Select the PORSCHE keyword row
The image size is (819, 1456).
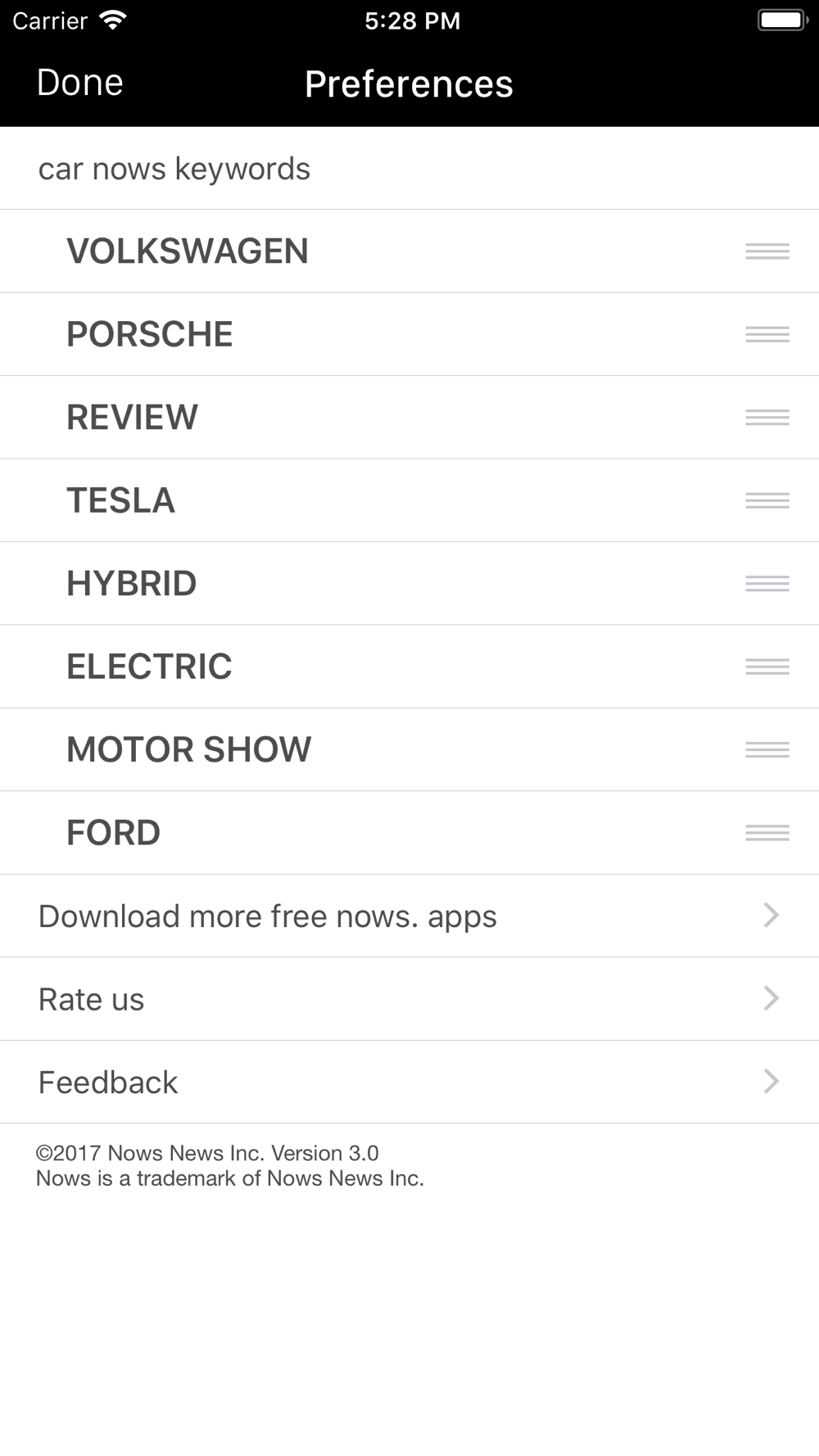point(150,334)
